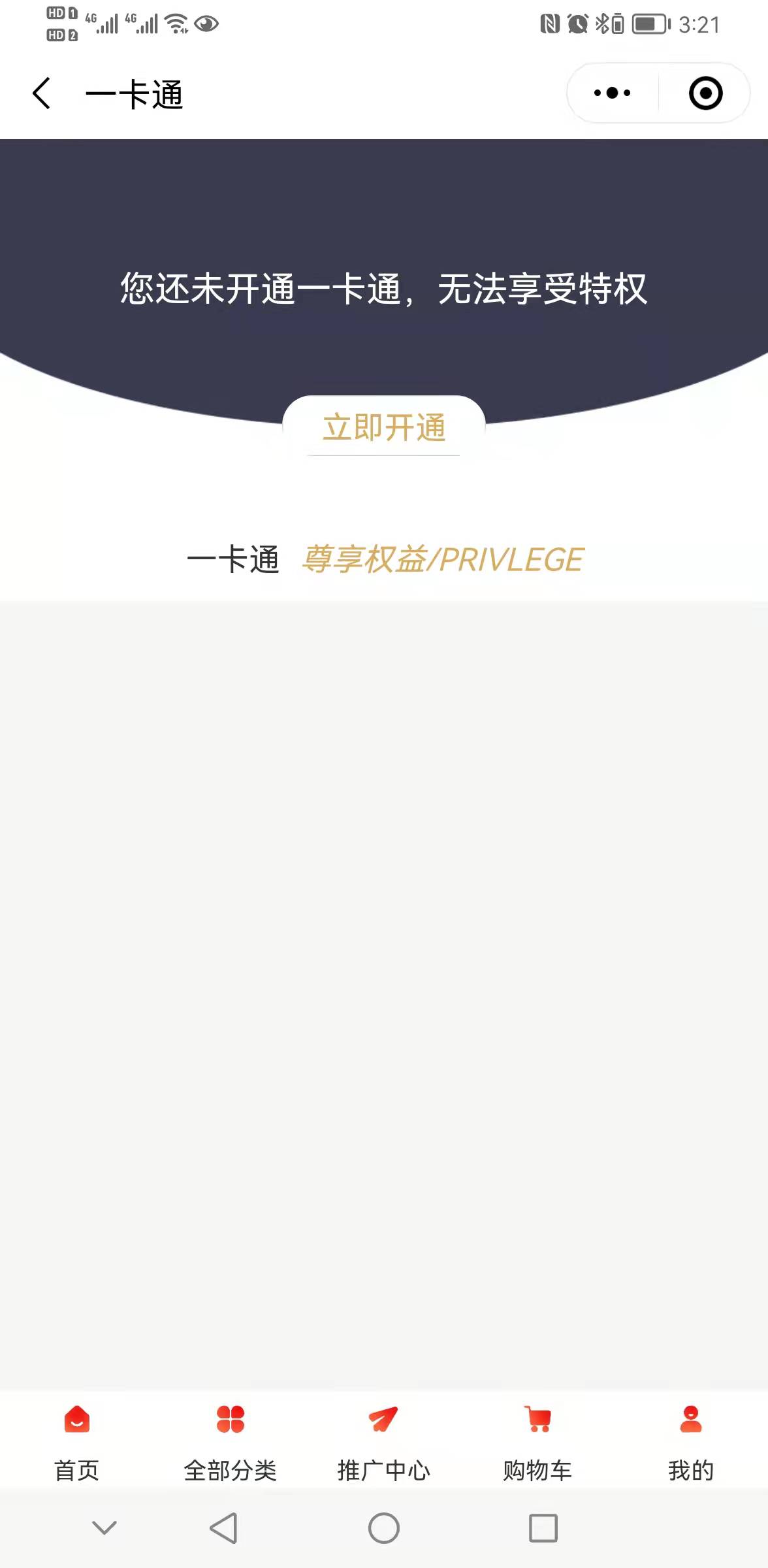768x1568 pixels.
Task: Go back from the 一卡通 page
Action: [x=42, y=93]
